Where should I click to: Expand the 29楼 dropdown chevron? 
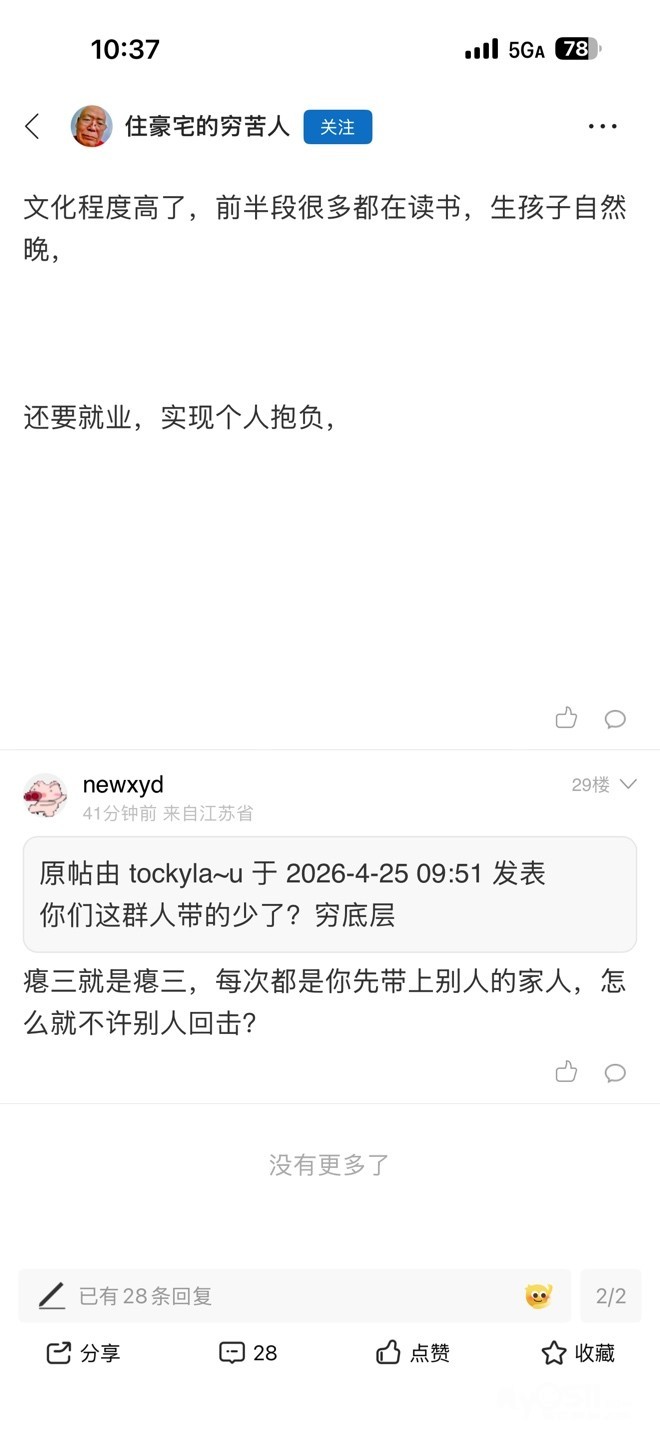pyautogui.click(x=628, y=785)
